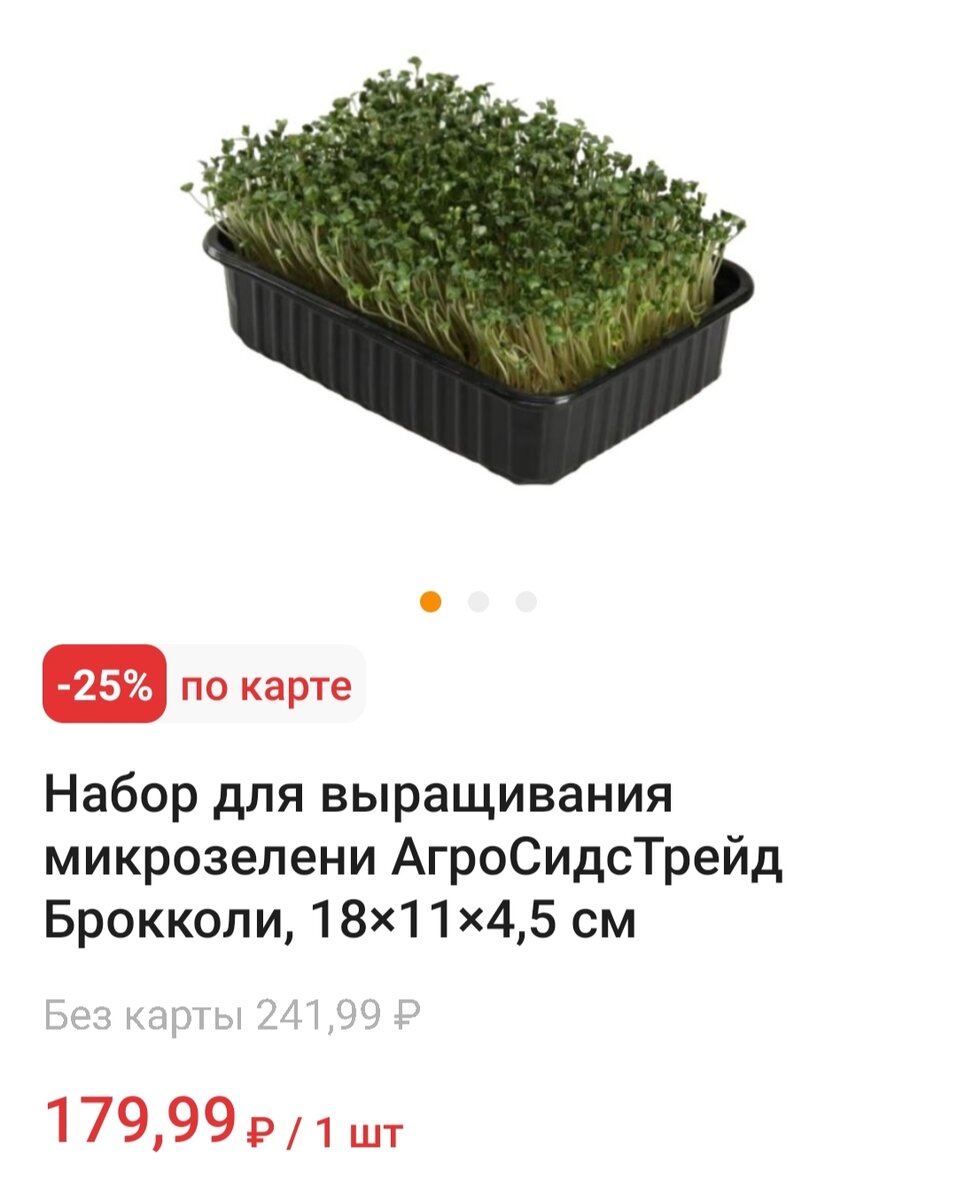
Task: Select the active orange carousel dot
Action: tap(430, 601)
